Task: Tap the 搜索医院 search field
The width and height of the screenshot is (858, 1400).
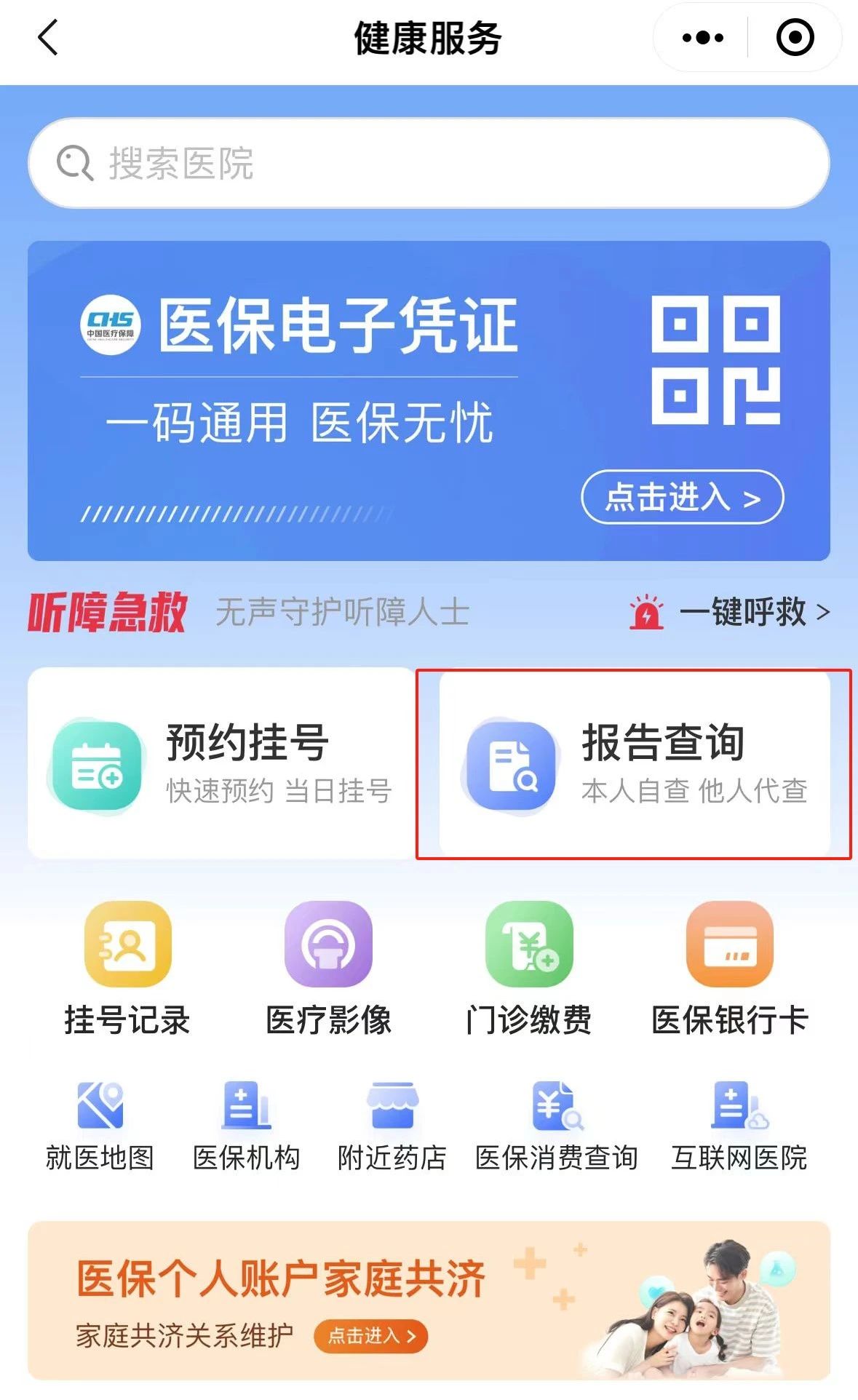Action: 428,163
